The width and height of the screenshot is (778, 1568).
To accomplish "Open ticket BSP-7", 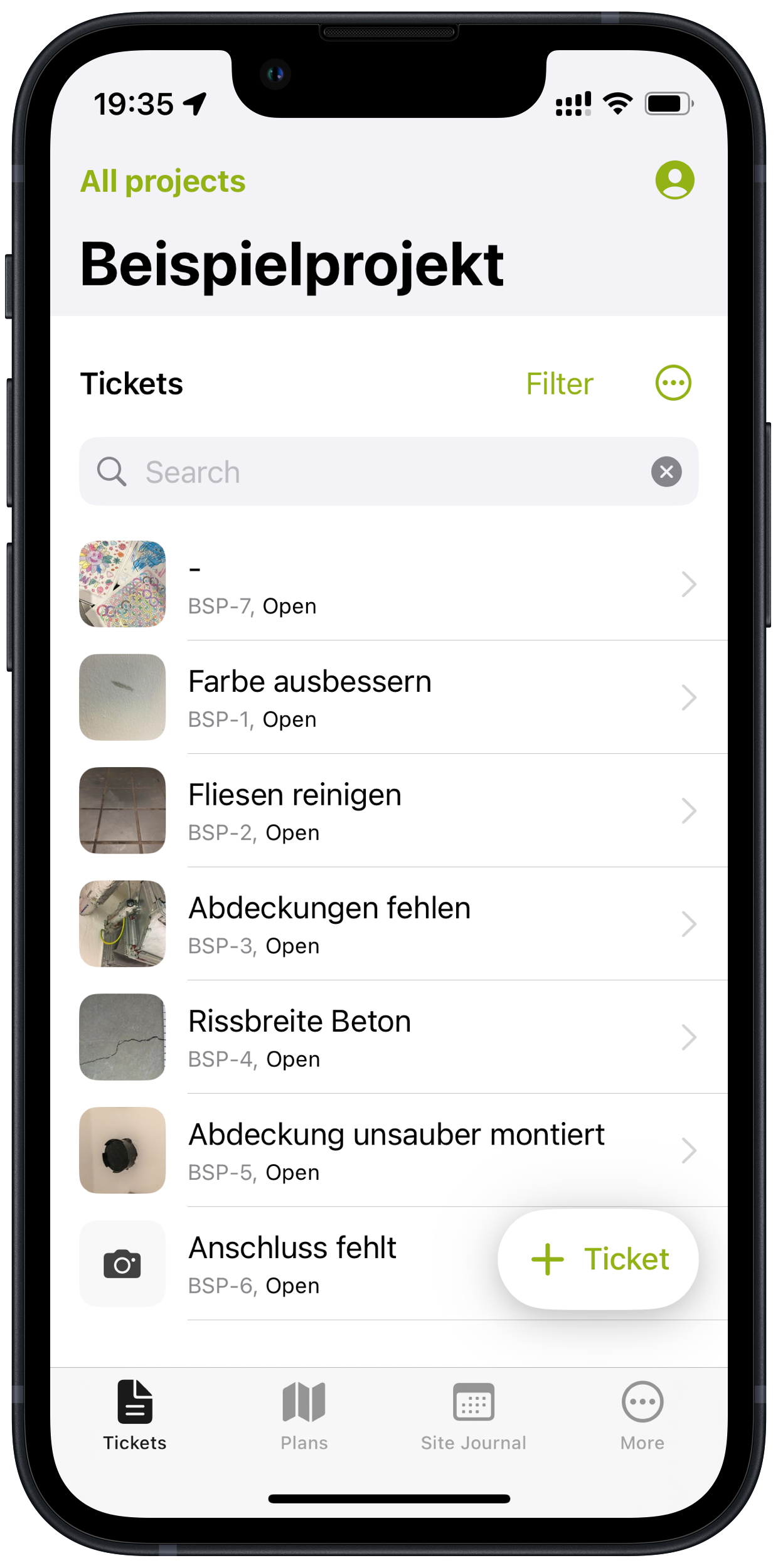I will 389,585.
